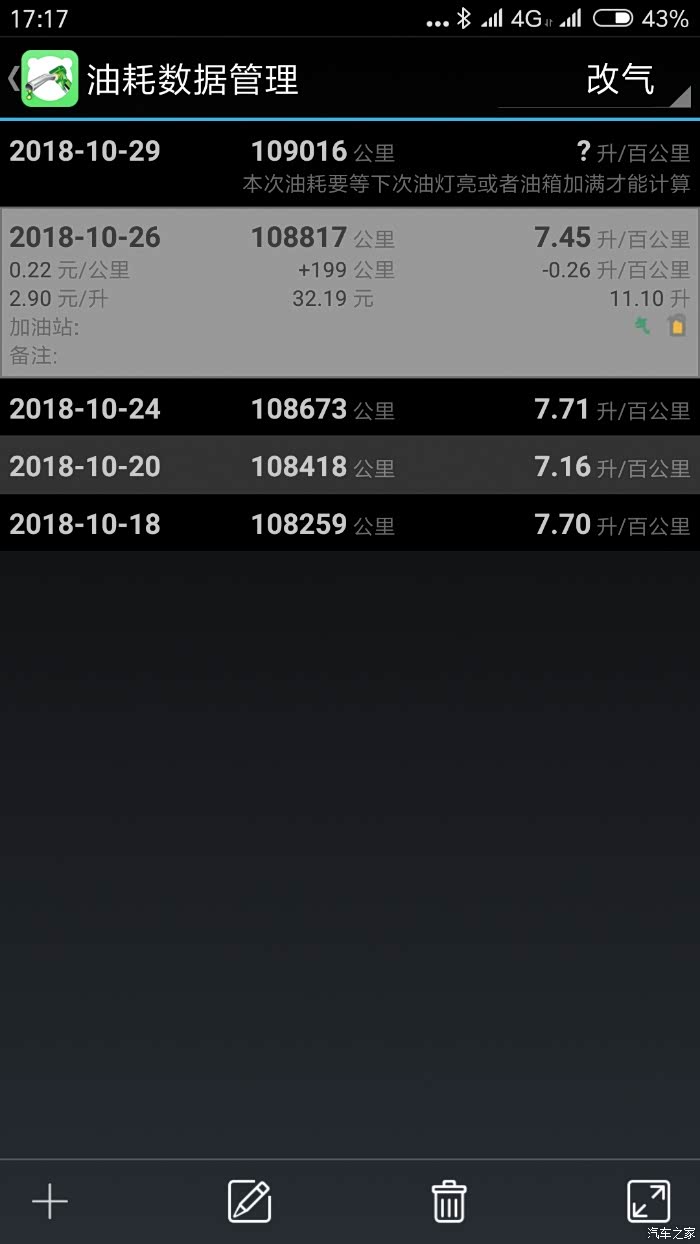Open the 2018-10-18 record at 108259 km

point(350,523)
